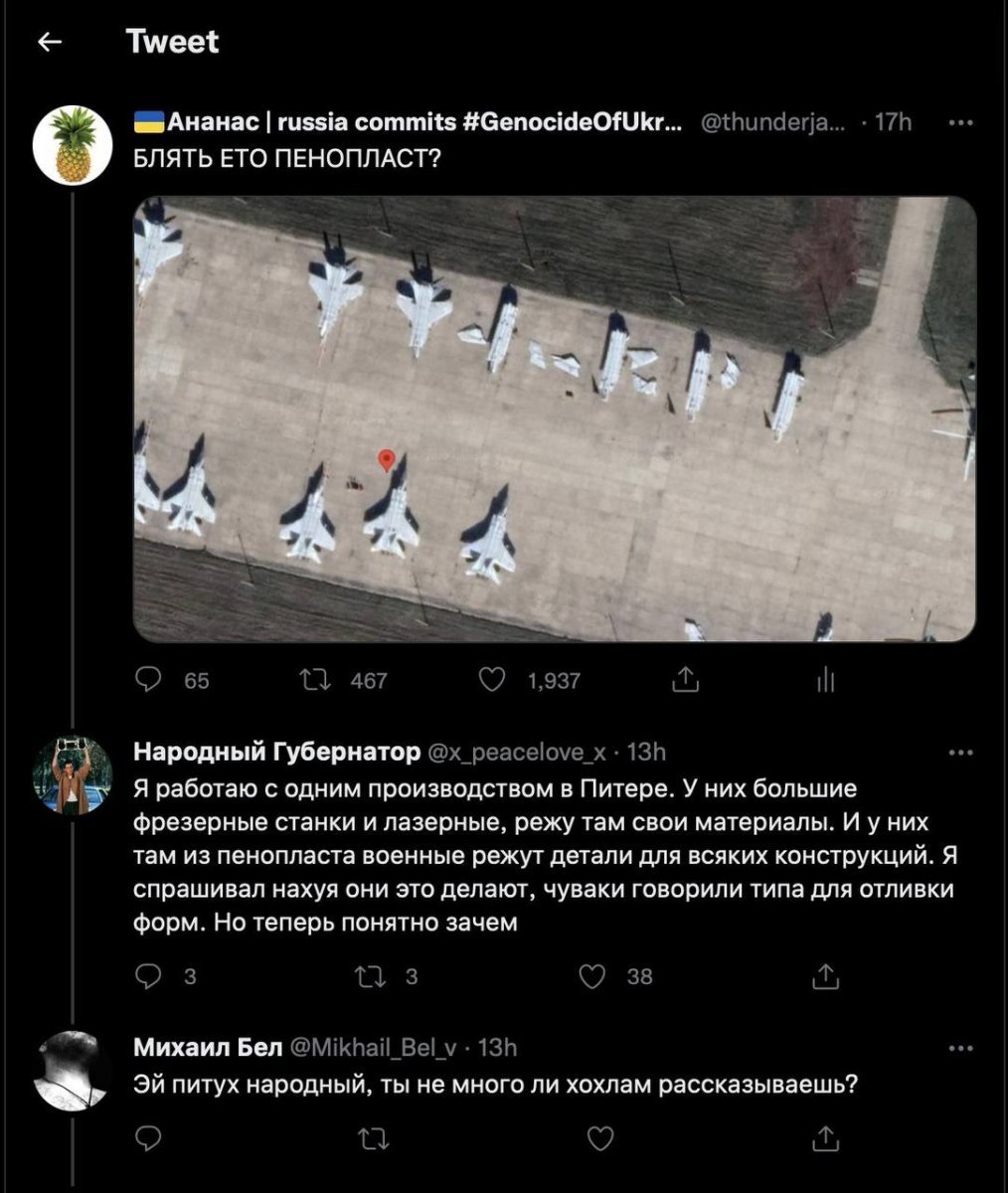Open overflow menu on Михаил Бел's reply

coord(960,1047)
